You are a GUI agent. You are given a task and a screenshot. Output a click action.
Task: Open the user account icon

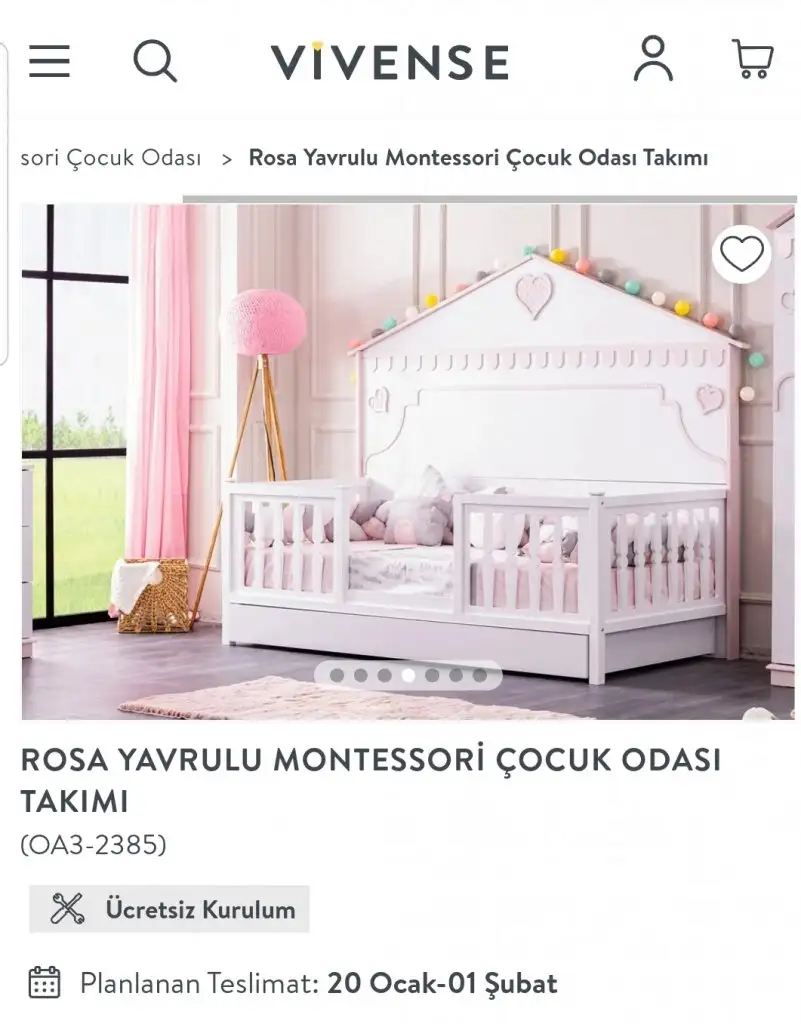click(x=653, y=60)
